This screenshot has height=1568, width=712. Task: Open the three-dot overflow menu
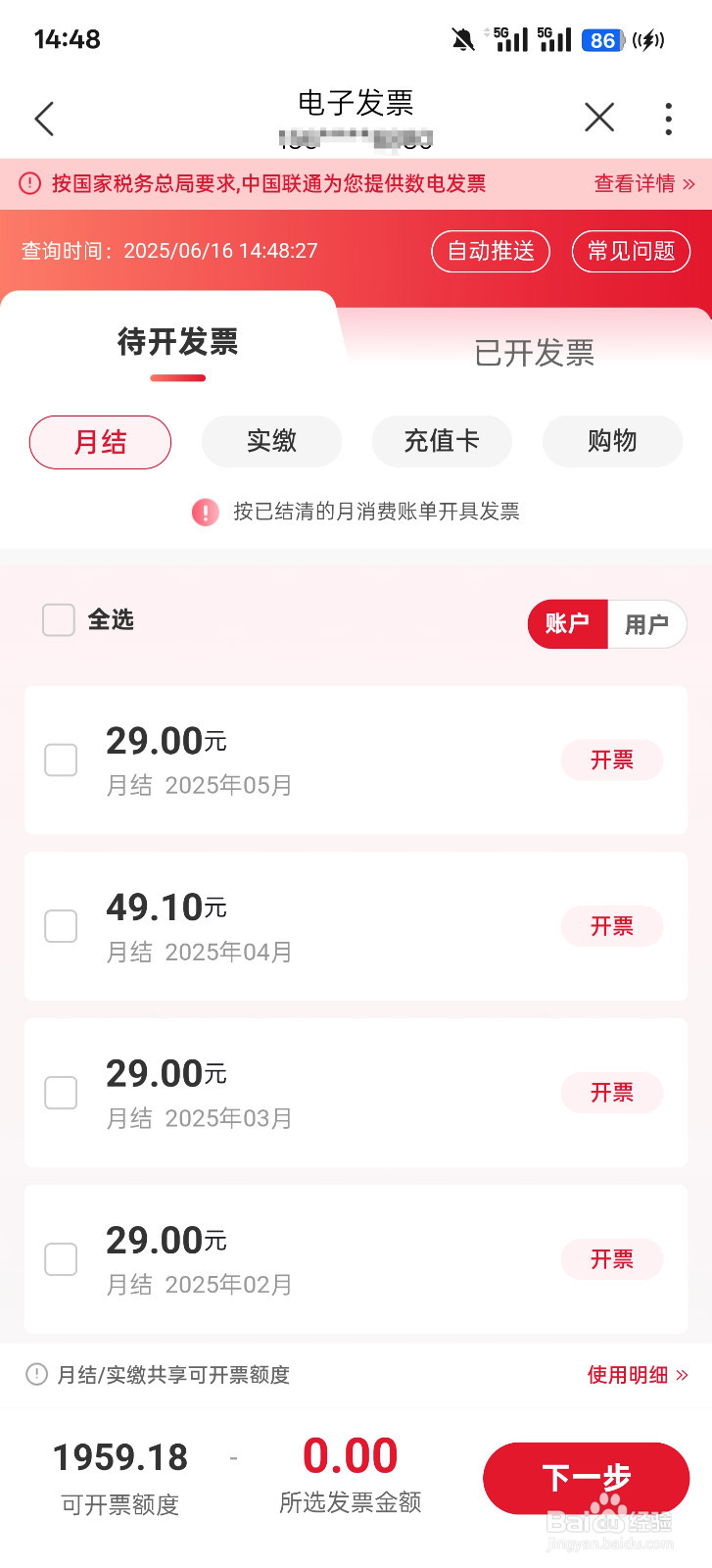click(x=668, y=118)
